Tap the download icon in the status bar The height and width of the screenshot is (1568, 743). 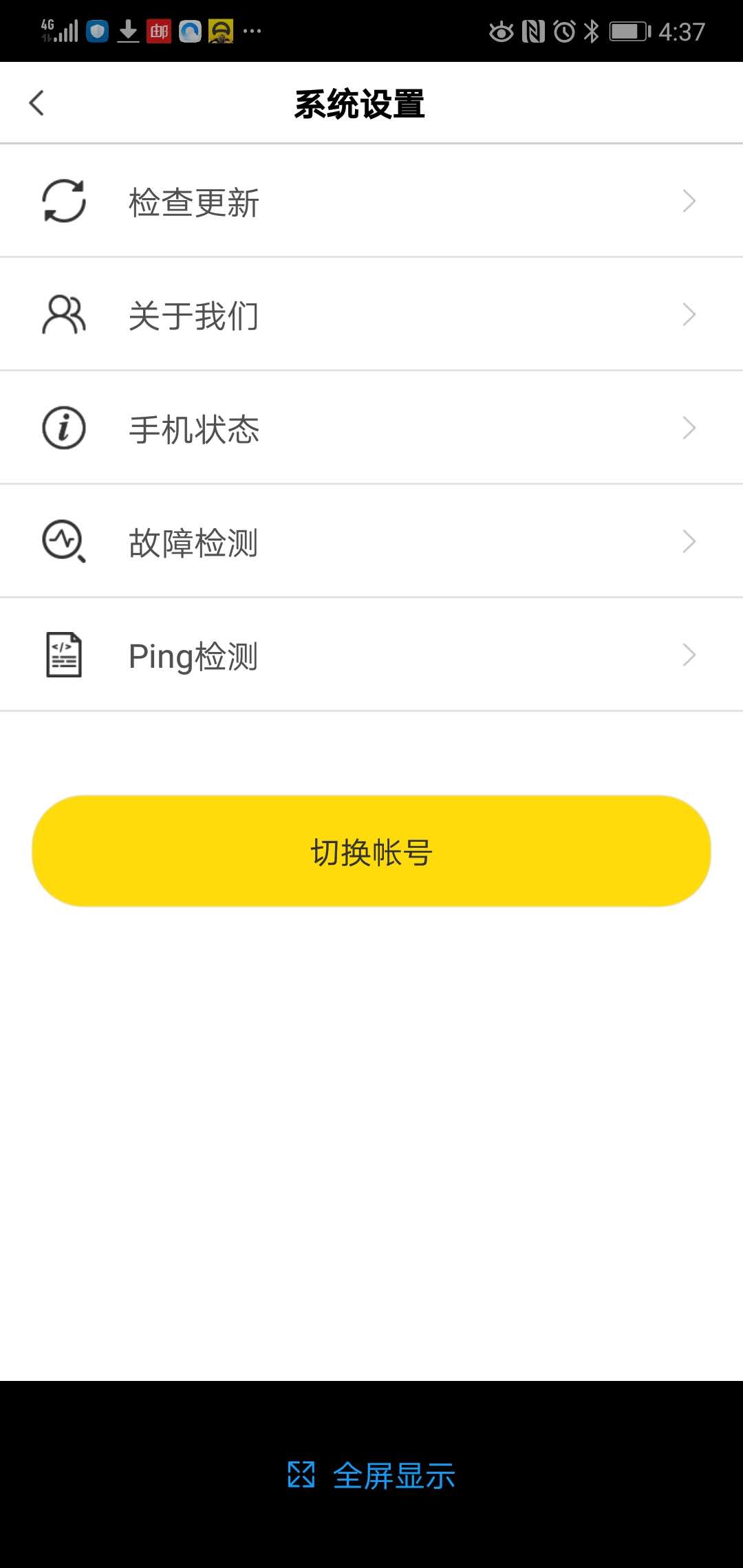click(127, 31)
